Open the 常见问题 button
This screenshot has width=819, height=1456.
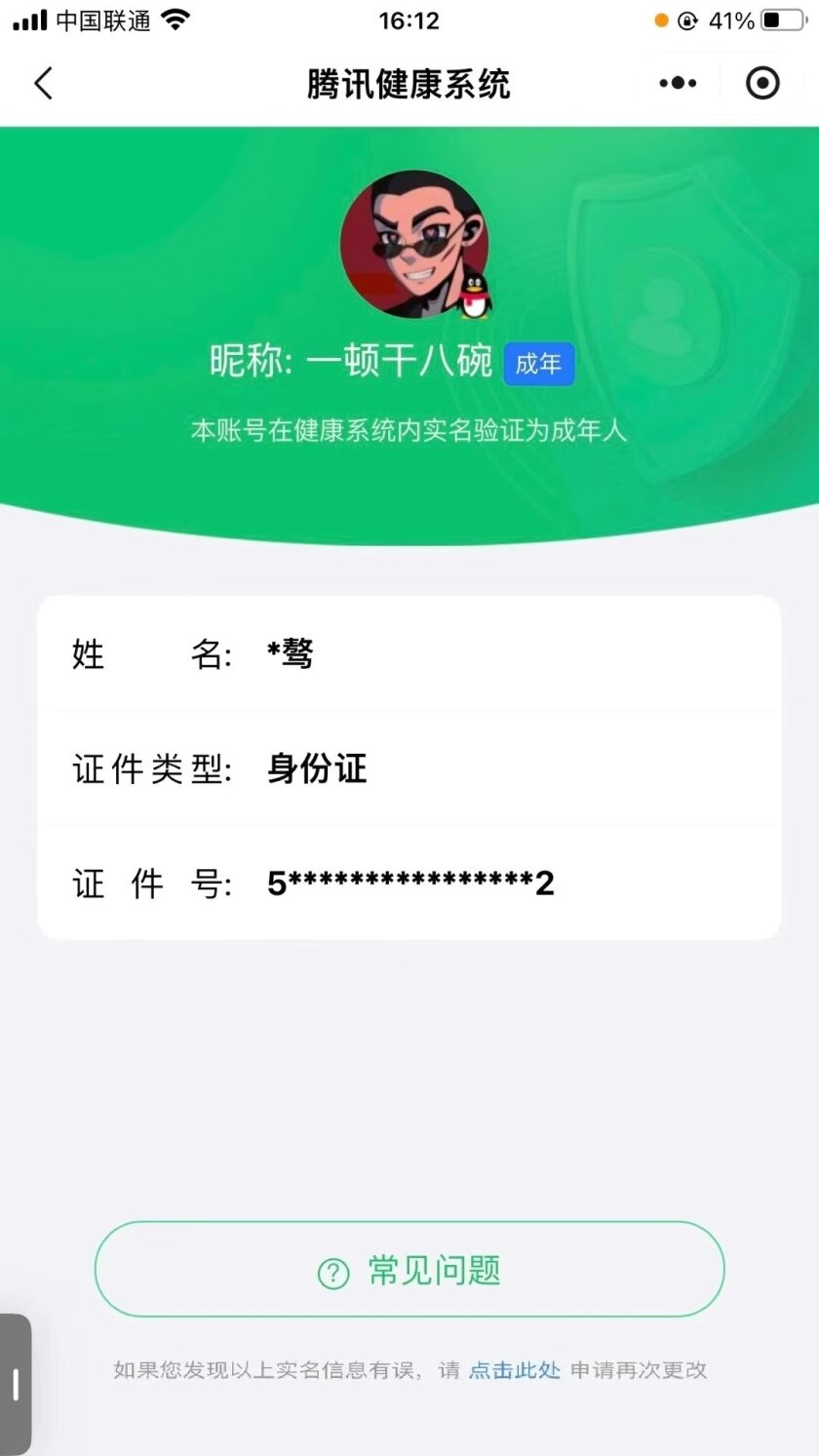(x=409, y=1270)
